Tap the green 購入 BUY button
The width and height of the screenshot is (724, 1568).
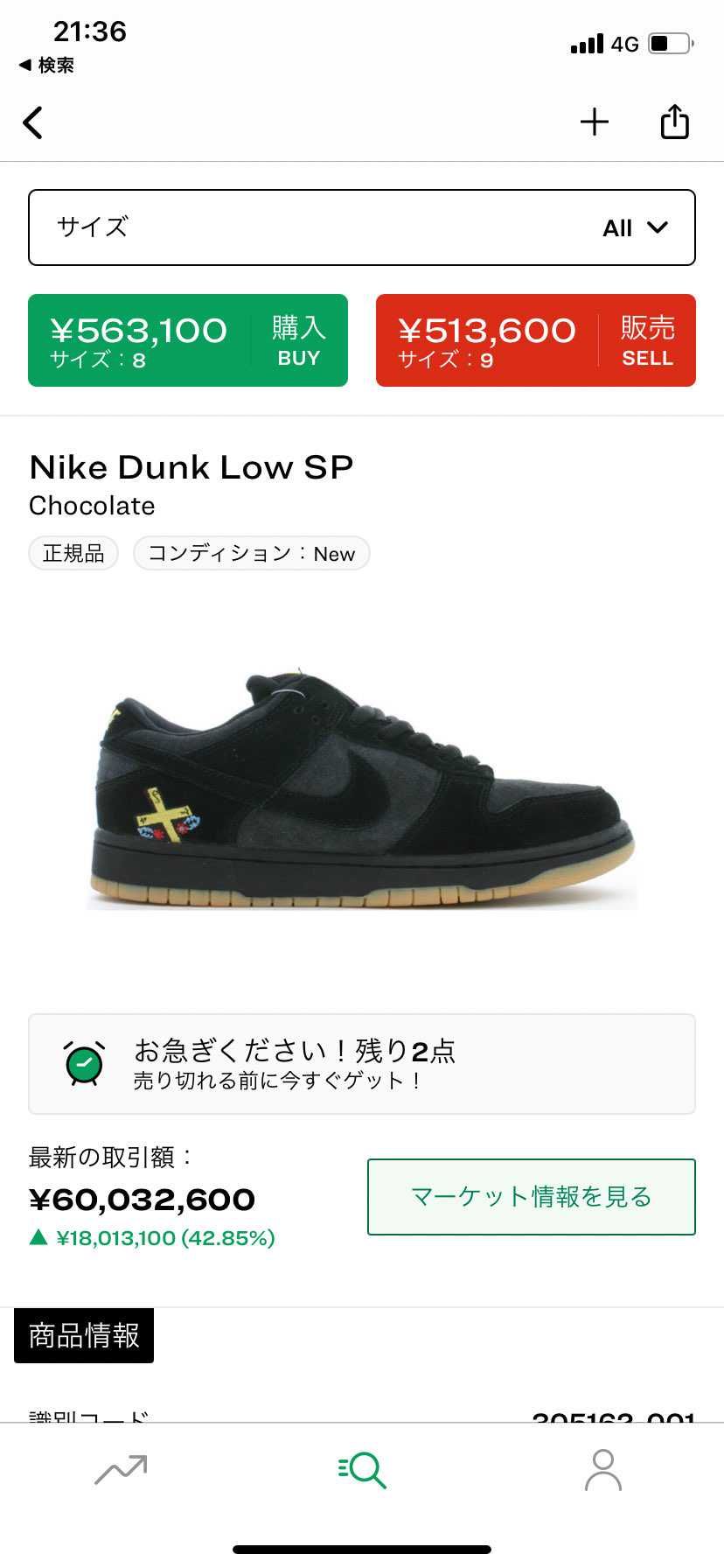pos(188,340)
